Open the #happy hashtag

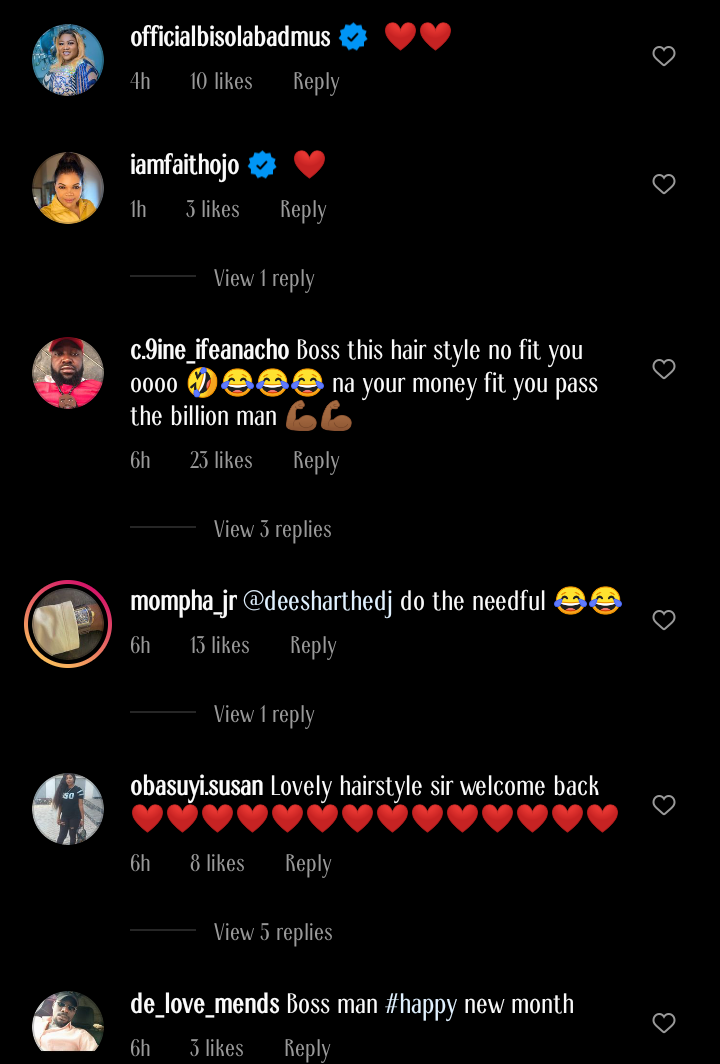click(420, 1004)
